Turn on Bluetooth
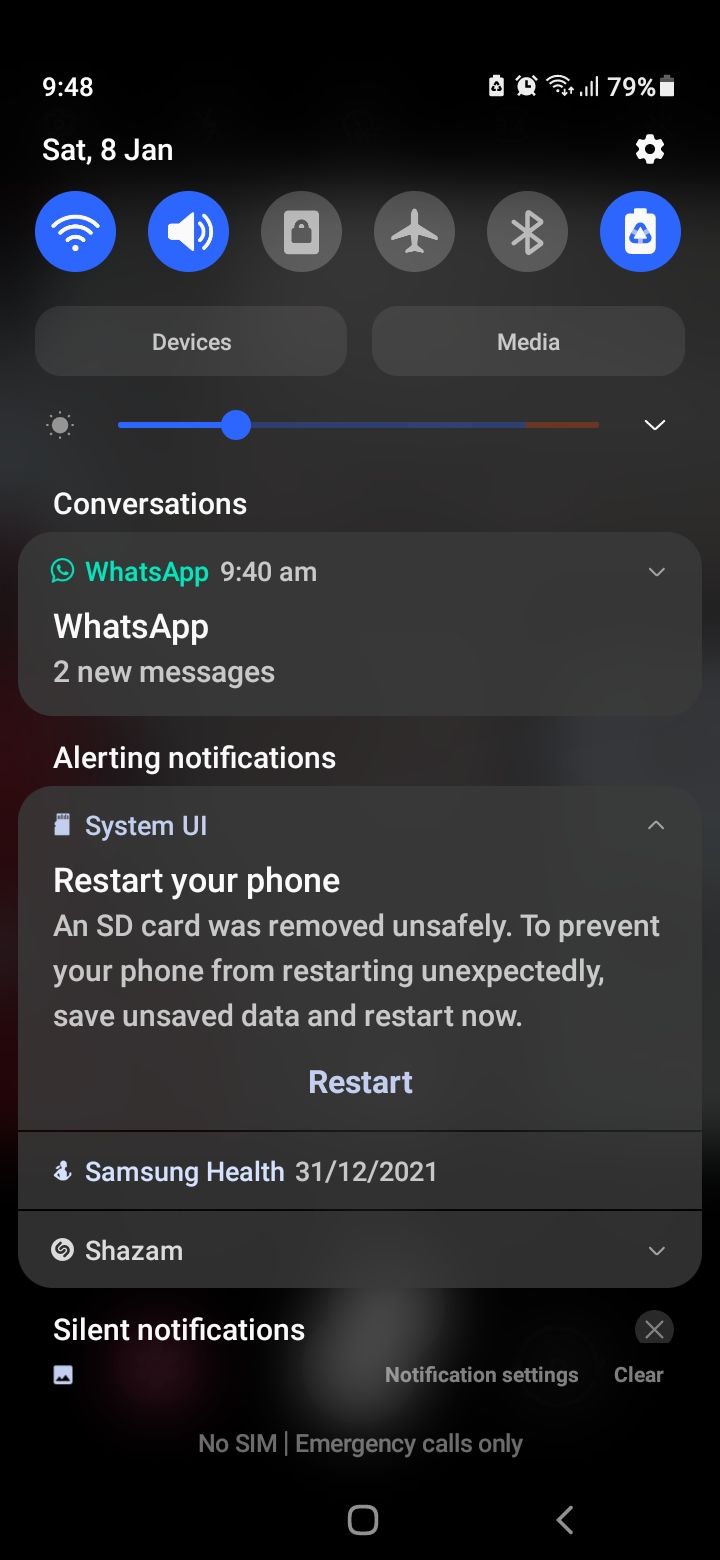Image resolution: width=720 pixels, height=1560 pixels. [527, 233]
